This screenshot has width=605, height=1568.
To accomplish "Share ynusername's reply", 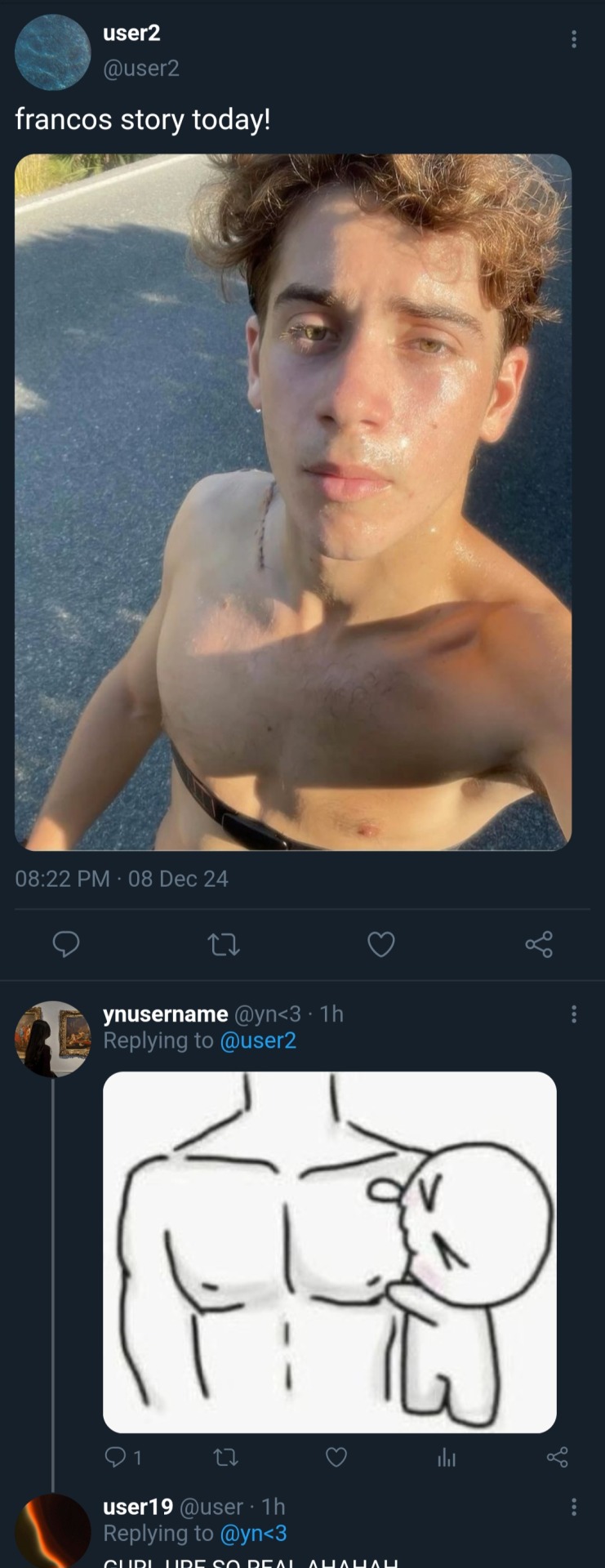I will (x=558, y=1457).
